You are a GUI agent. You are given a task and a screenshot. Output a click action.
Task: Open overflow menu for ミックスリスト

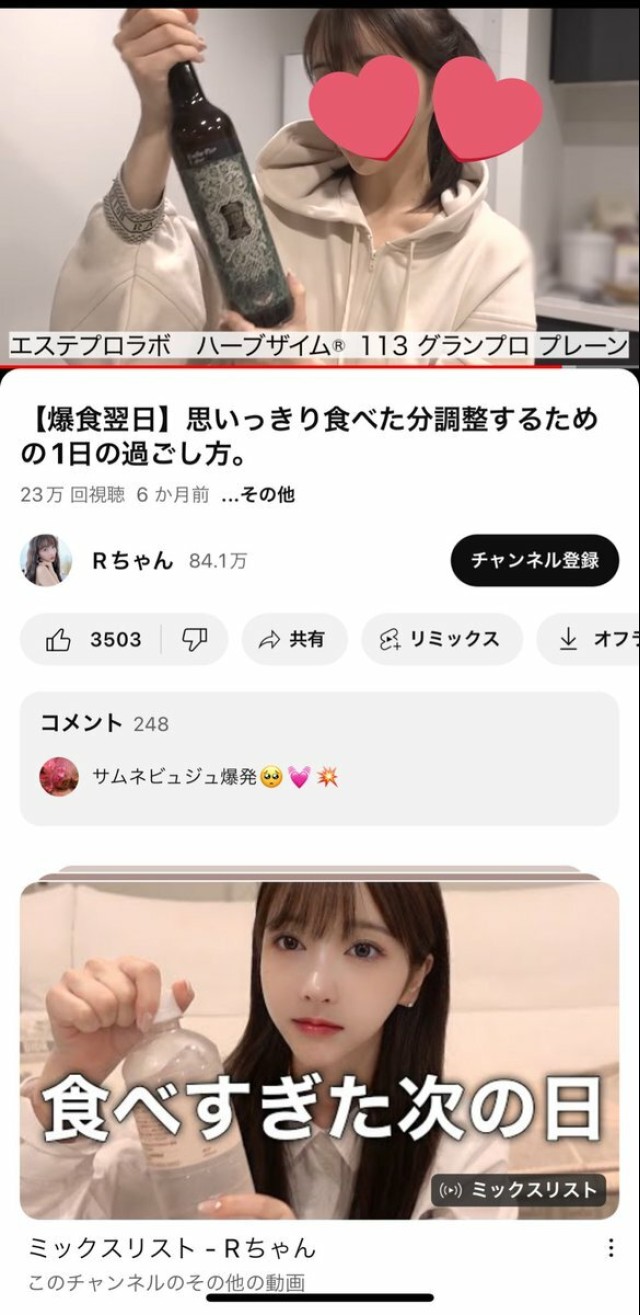(610, 1248)
